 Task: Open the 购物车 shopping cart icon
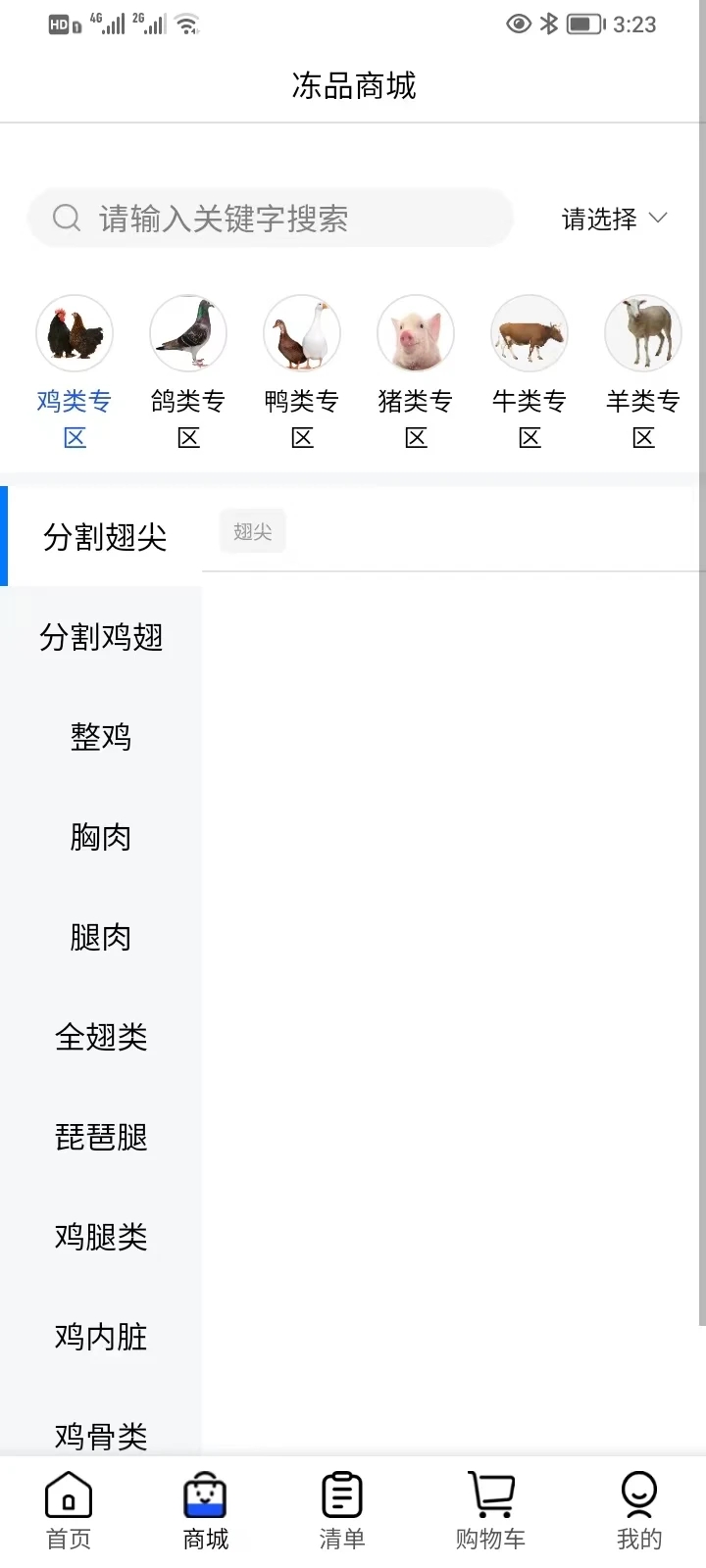[490, 1509]
